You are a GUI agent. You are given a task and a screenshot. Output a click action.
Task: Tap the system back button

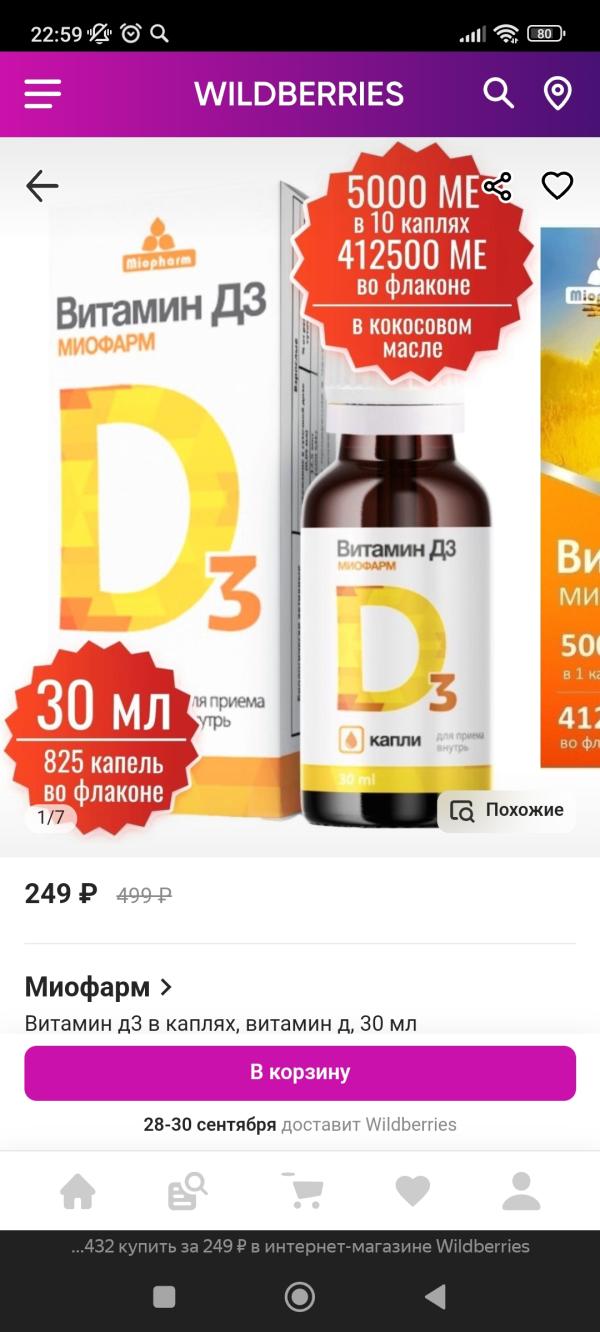[x=435, y=1297]
